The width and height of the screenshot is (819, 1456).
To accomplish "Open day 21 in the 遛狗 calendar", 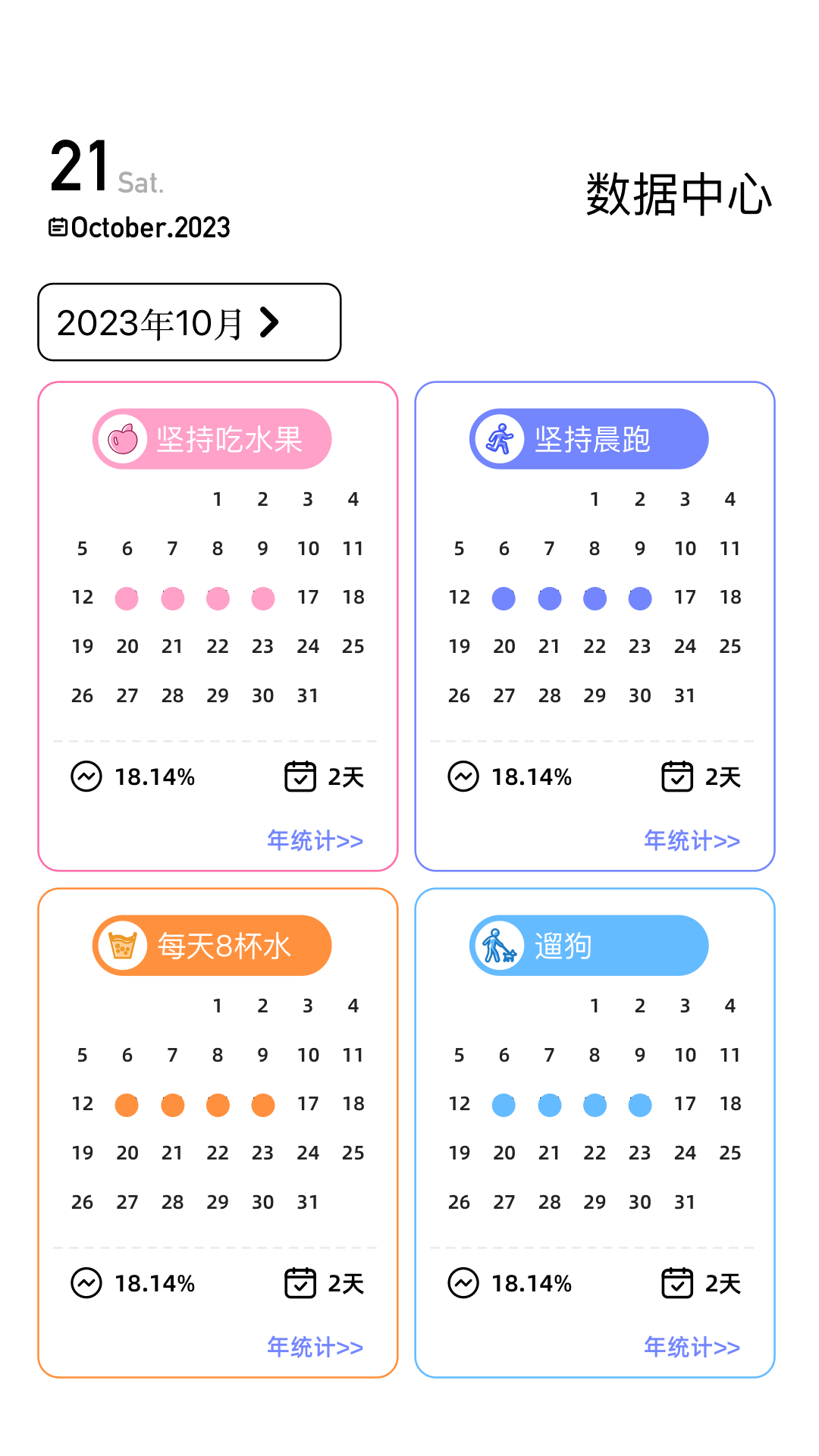I will click(549, 1153).
